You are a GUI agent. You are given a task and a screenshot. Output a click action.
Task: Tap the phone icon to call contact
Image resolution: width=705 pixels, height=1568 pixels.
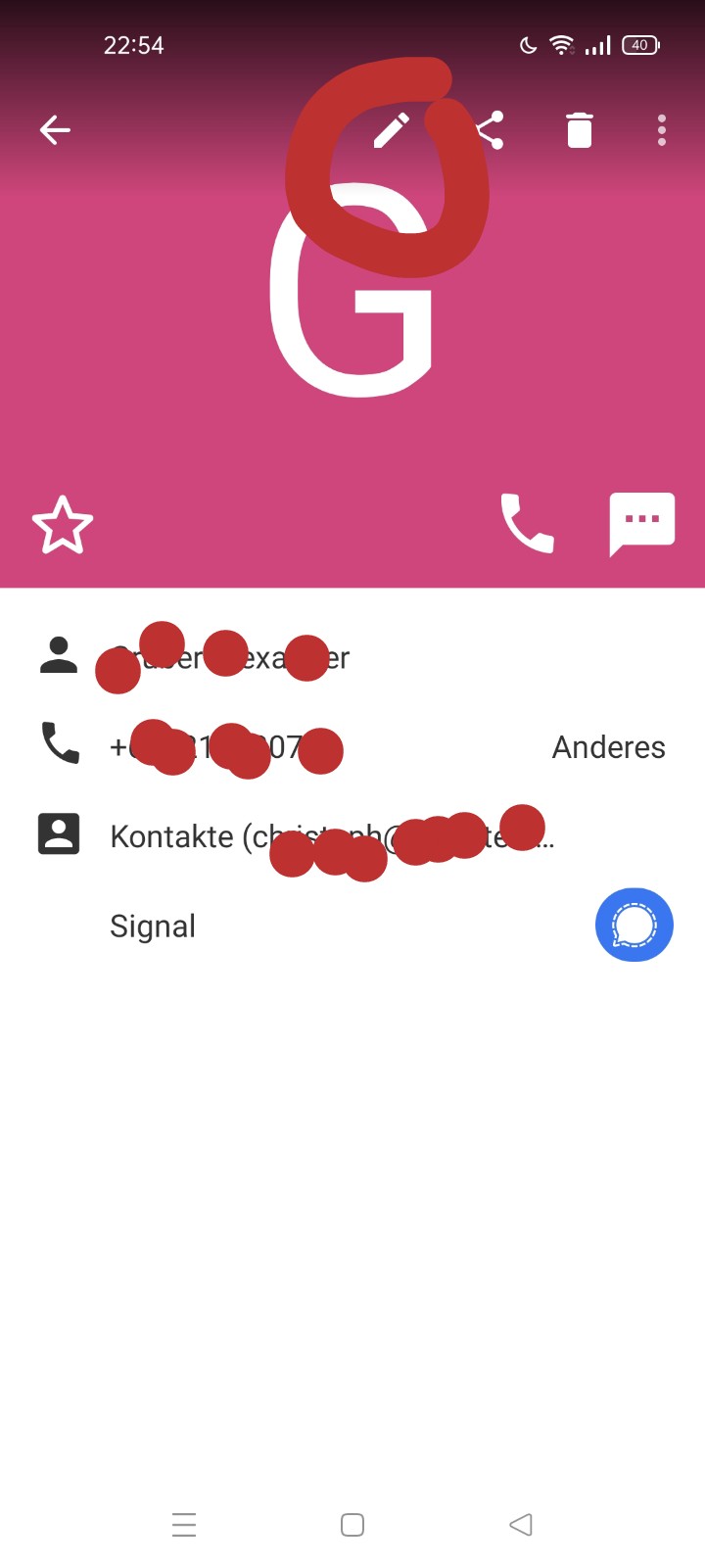pyautogui.click(x=528, y=523)
